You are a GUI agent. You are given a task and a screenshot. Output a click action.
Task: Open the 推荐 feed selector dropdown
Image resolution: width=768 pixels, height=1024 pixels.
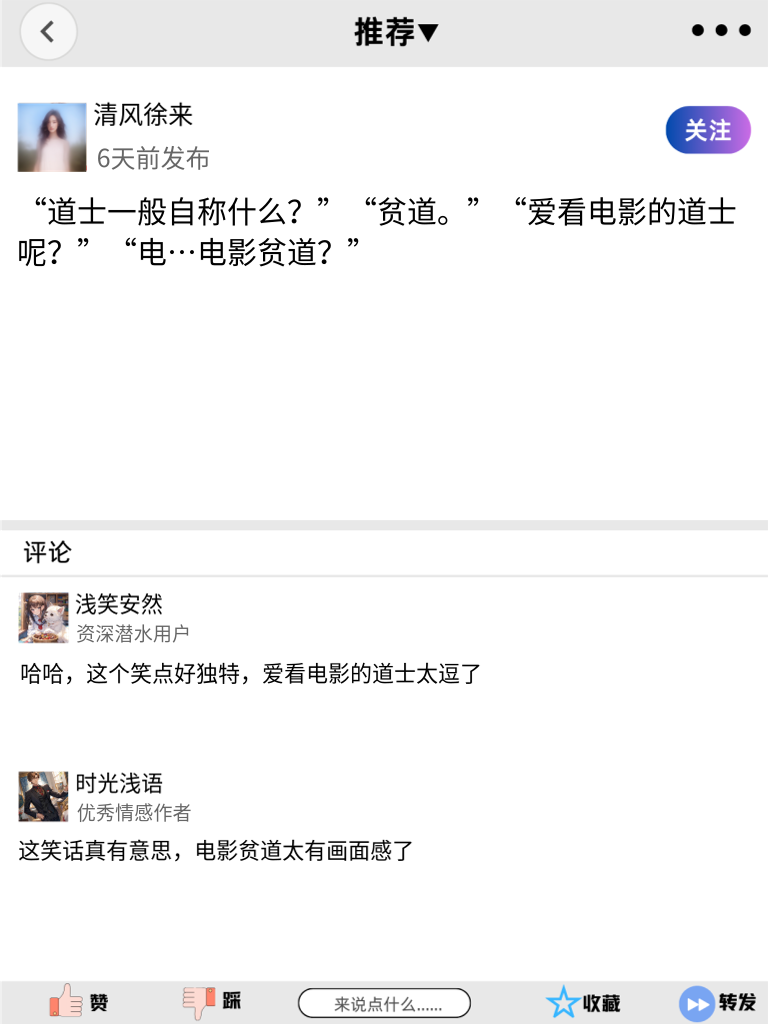pyautogui.click(x=397, y=31)
